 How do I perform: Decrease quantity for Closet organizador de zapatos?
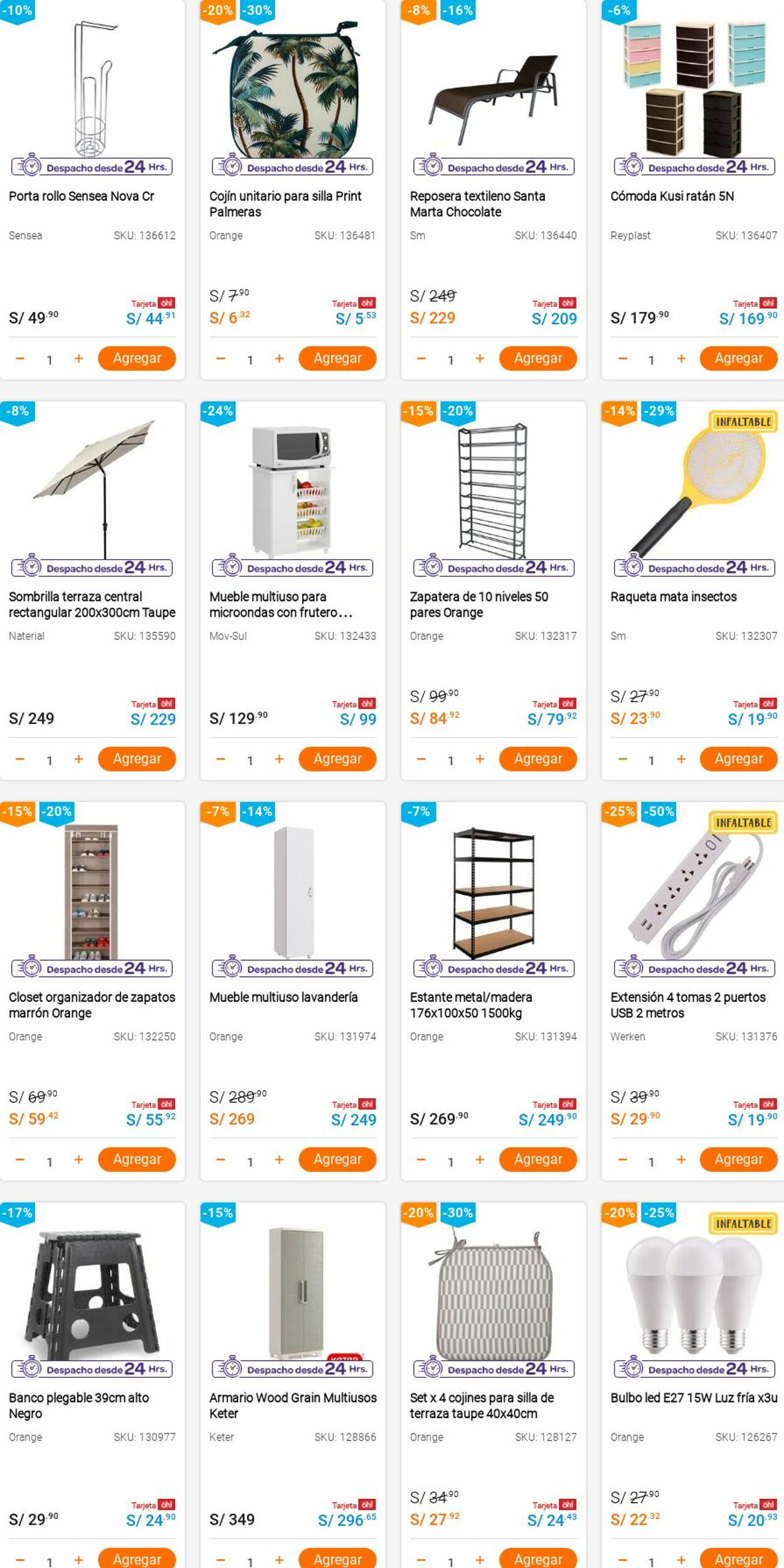click(20, 1160)
